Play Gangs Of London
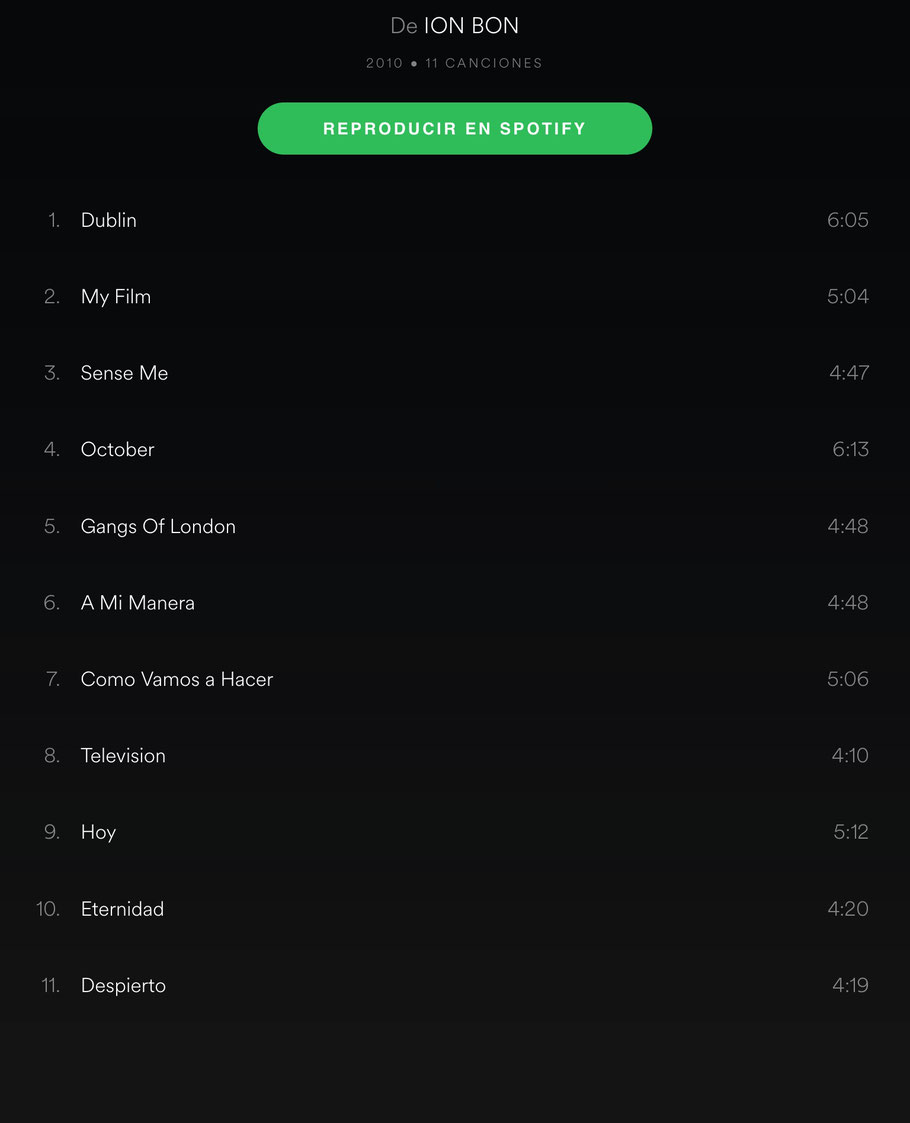The width and height of the screenshot is (910, 1123). pyautogui.click(x=158, y=527)
